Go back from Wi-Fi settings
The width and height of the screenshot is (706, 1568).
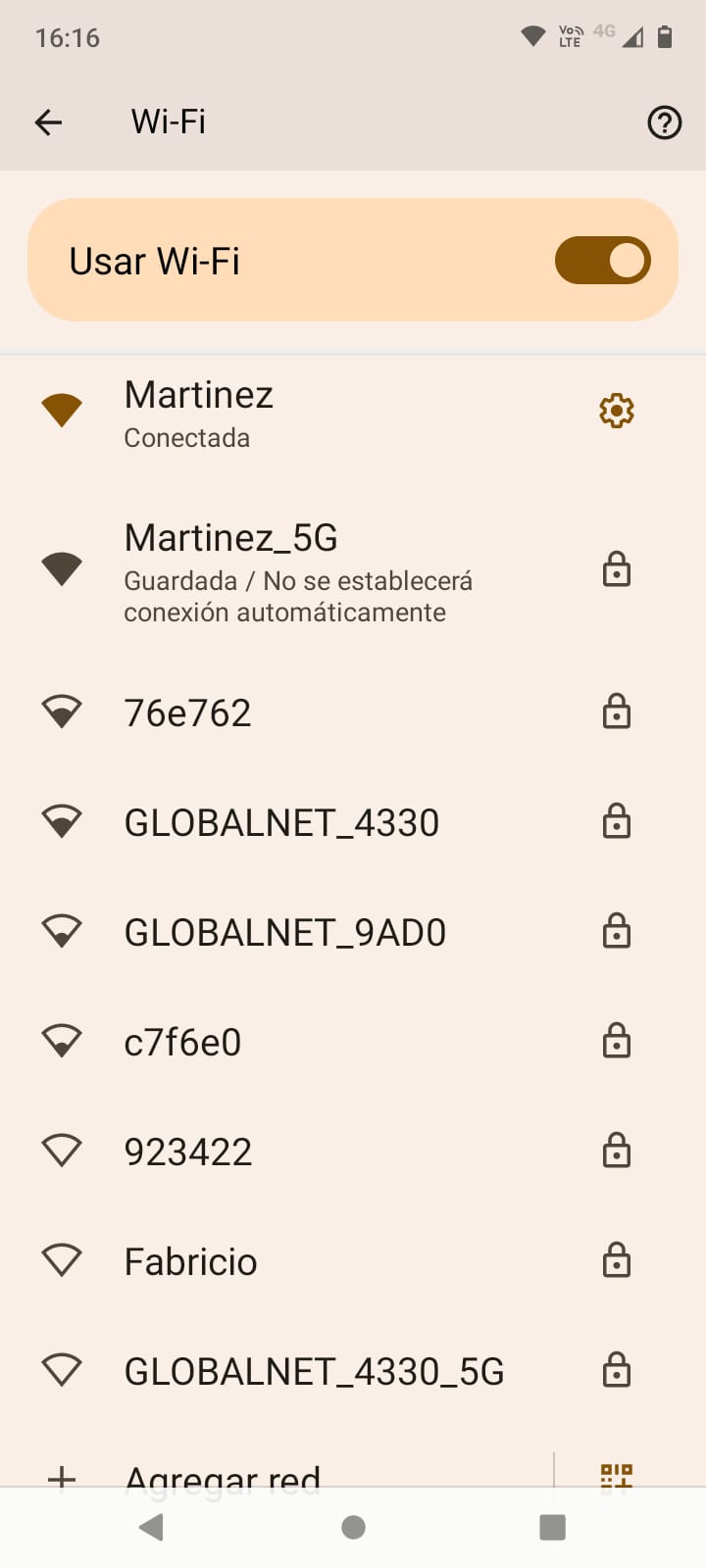pyautogui.click(x=48, y=122)
